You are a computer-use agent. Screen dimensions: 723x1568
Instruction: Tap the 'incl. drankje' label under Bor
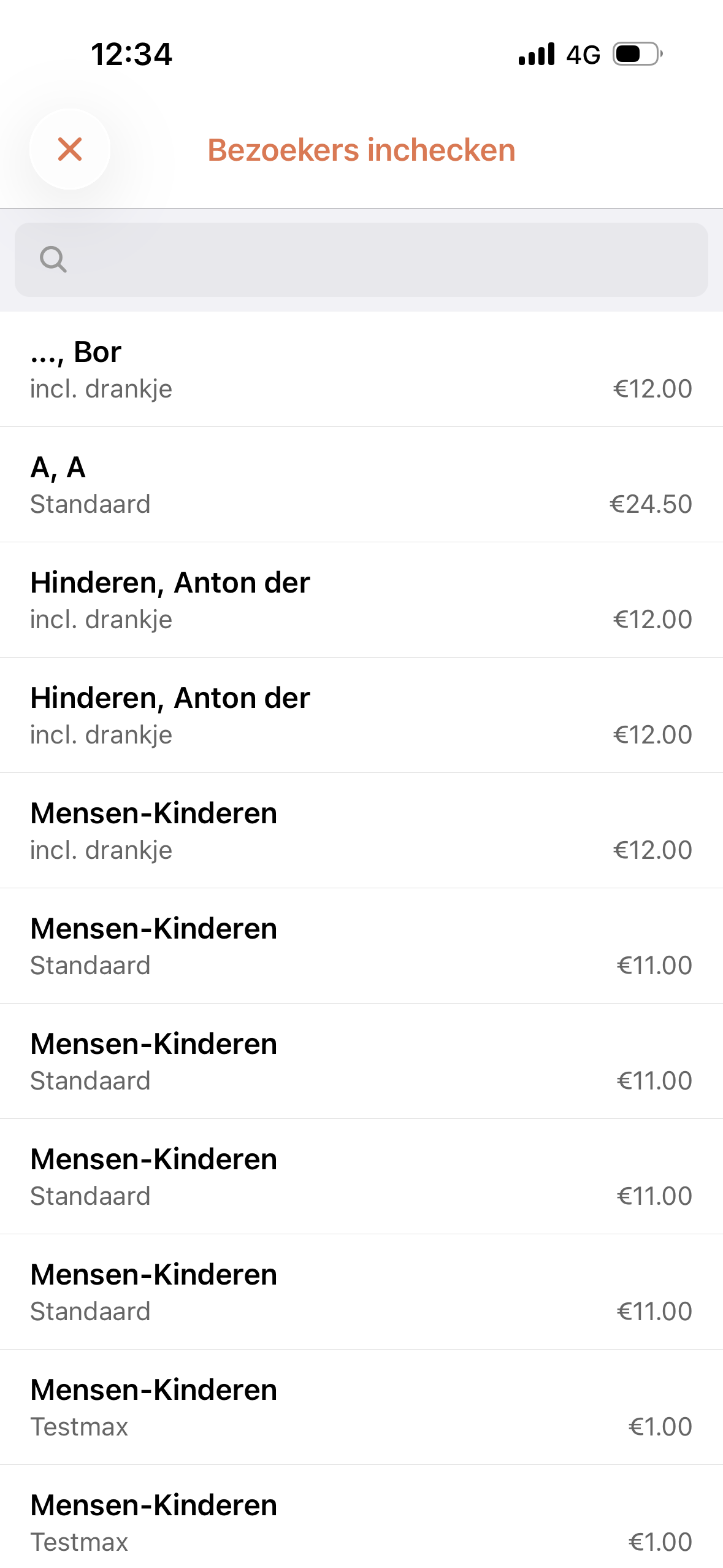click(101, 388)
